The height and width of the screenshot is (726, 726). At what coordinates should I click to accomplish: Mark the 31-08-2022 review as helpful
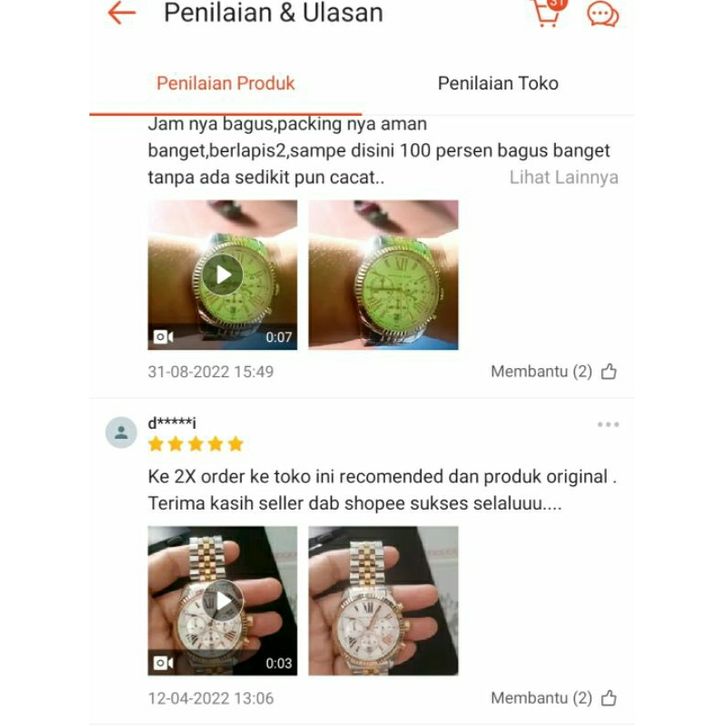tap(609, 372)
